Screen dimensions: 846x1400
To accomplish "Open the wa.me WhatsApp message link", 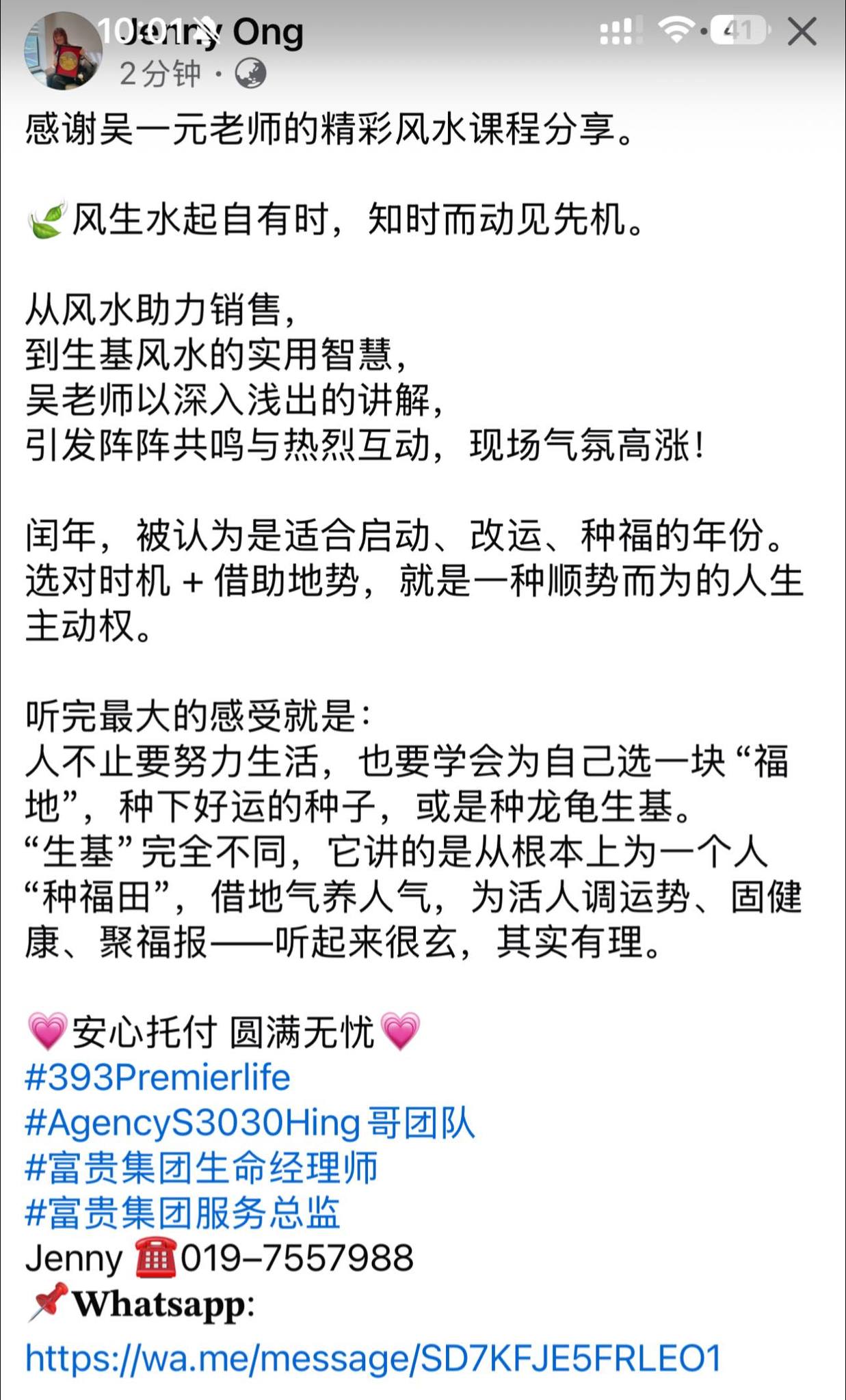I will (x=373, y=1358).
